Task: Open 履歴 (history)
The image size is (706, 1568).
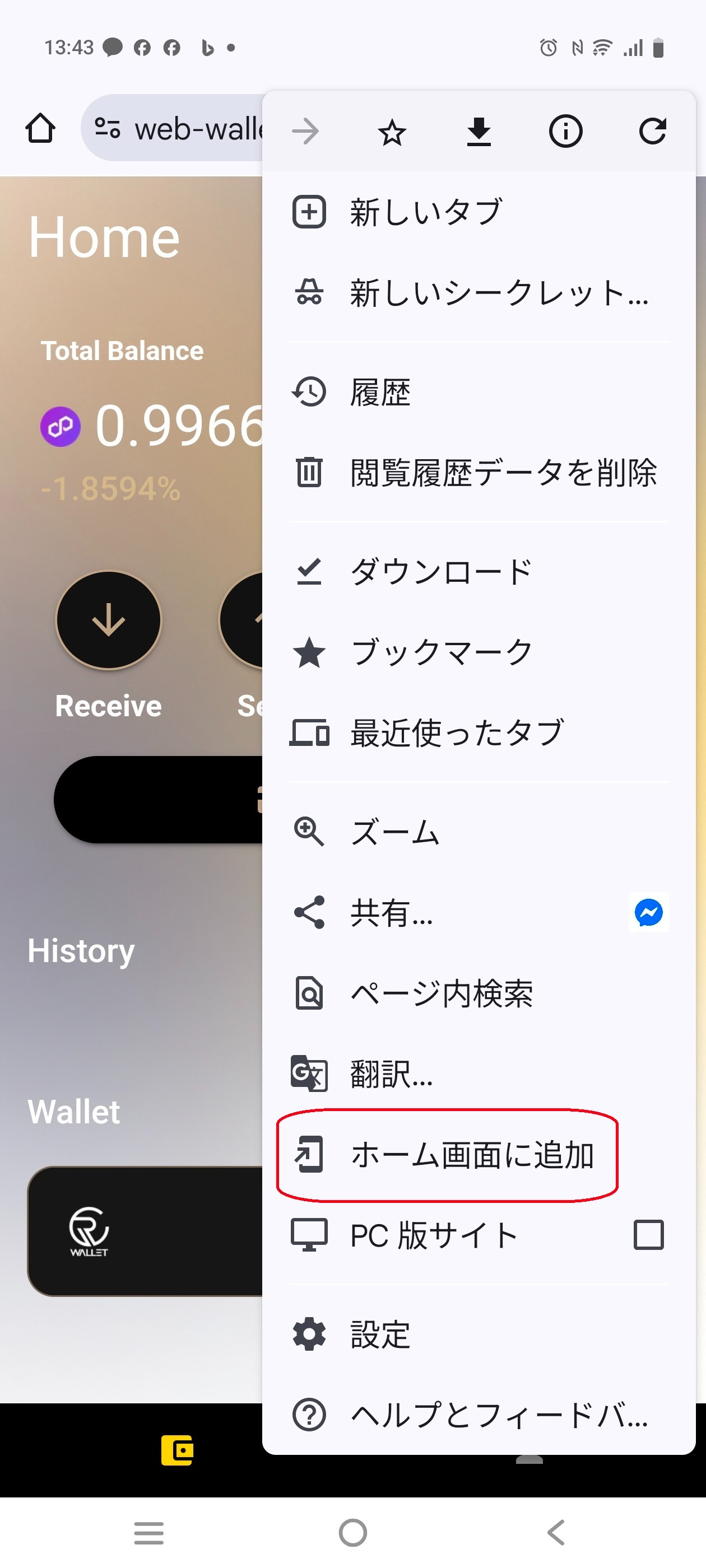Action: click(x=380, y=392)
